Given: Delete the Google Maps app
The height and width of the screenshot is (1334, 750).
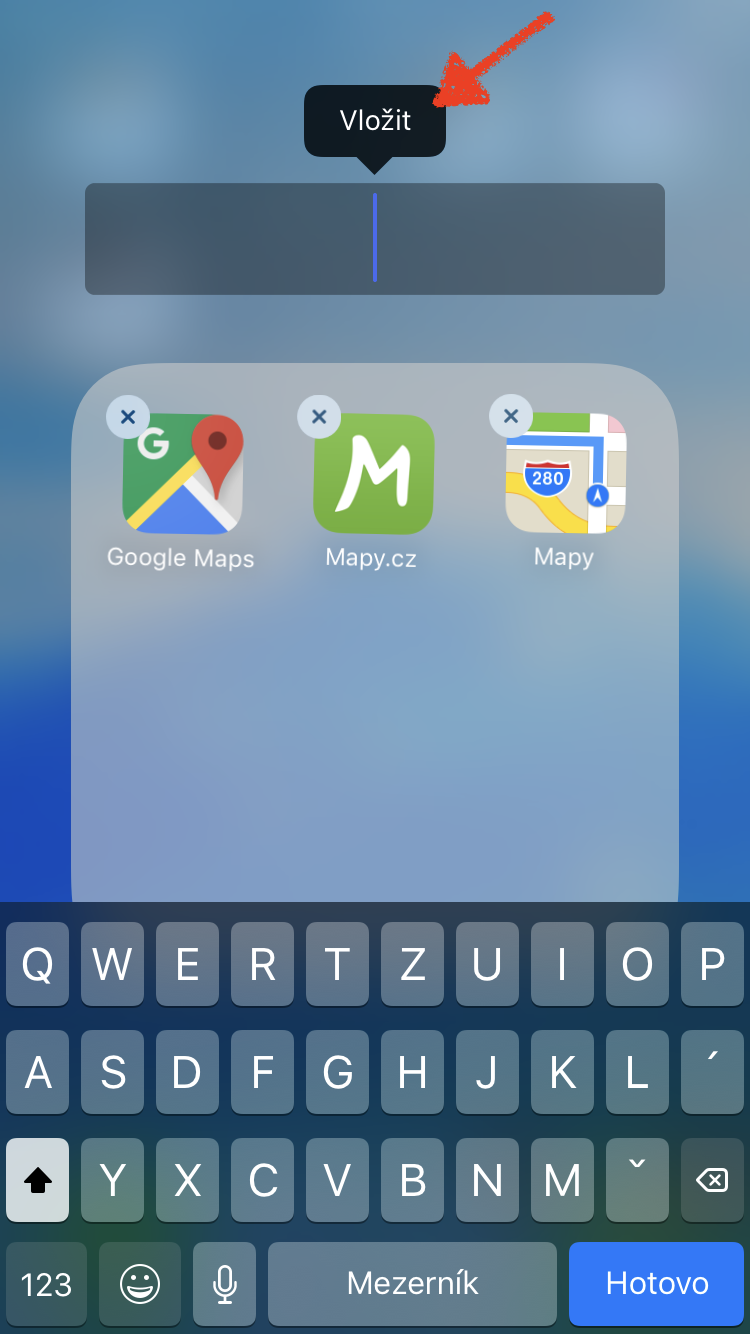Looking at the screenshot, I should pyautogui.click(x=128, y=417).
